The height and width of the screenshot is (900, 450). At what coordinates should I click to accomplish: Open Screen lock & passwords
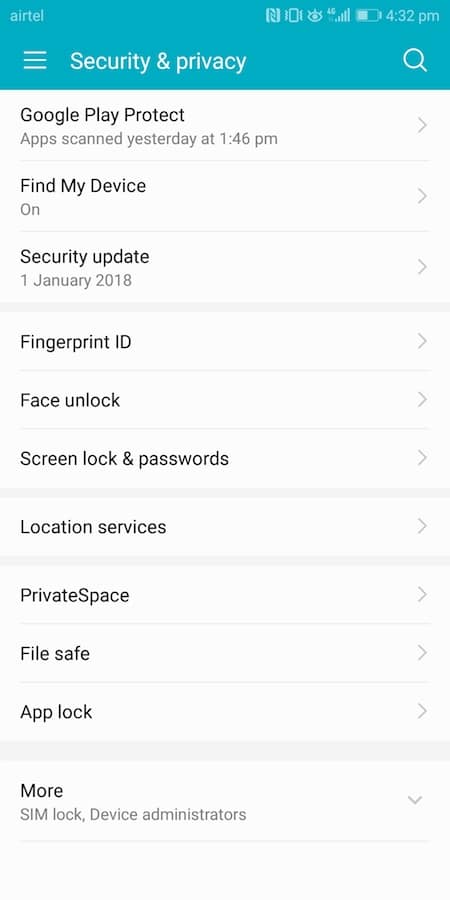[225, 458]
